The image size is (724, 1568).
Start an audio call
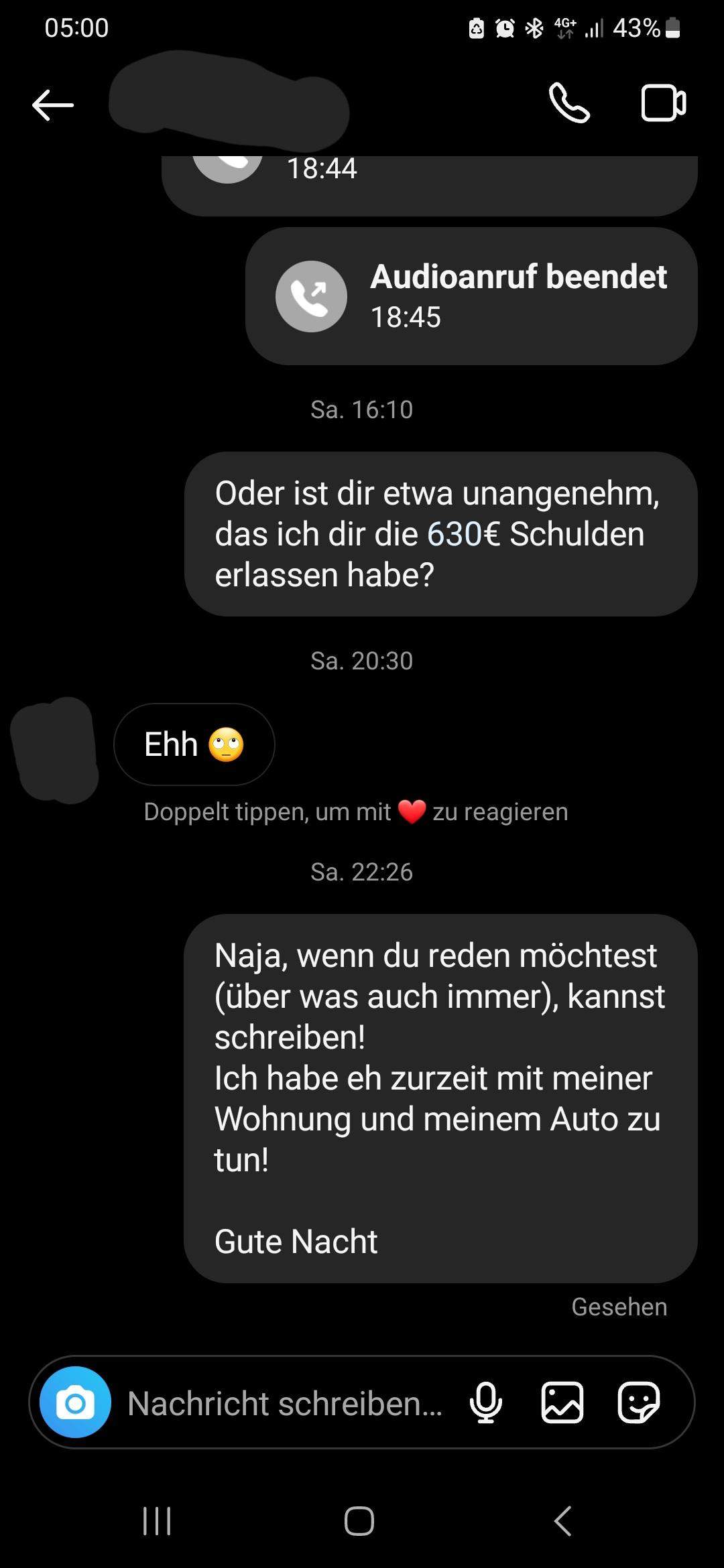pyautogui.click(x=569, y=103)
